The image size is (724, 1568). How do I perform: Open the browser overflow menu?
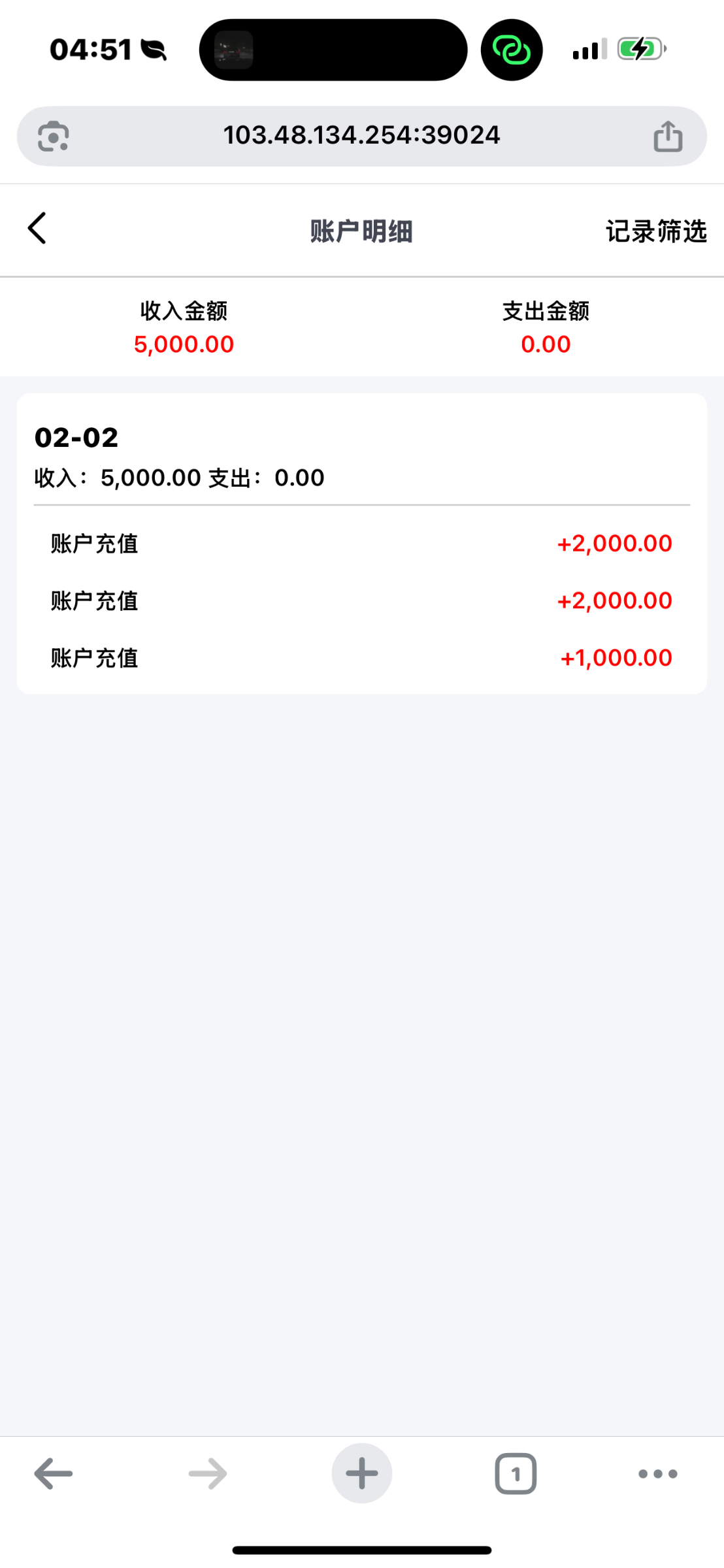click(657, 1474)
